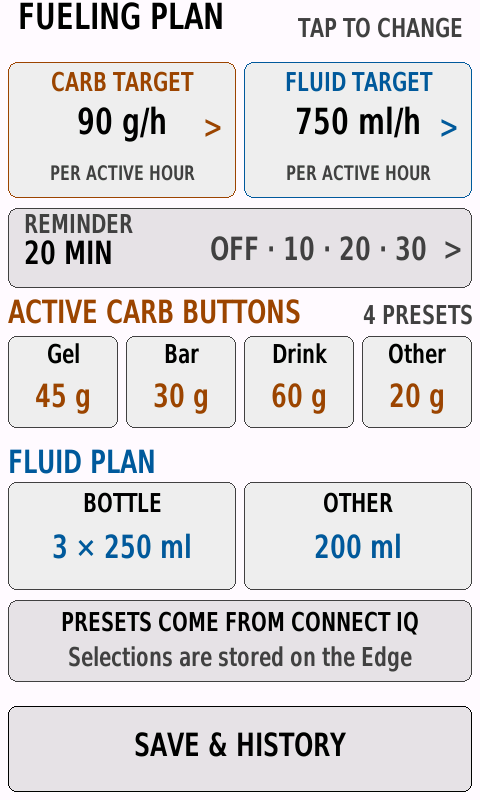Select the Gel 45 g carb preset
The image size is (480, 800).
63,382
